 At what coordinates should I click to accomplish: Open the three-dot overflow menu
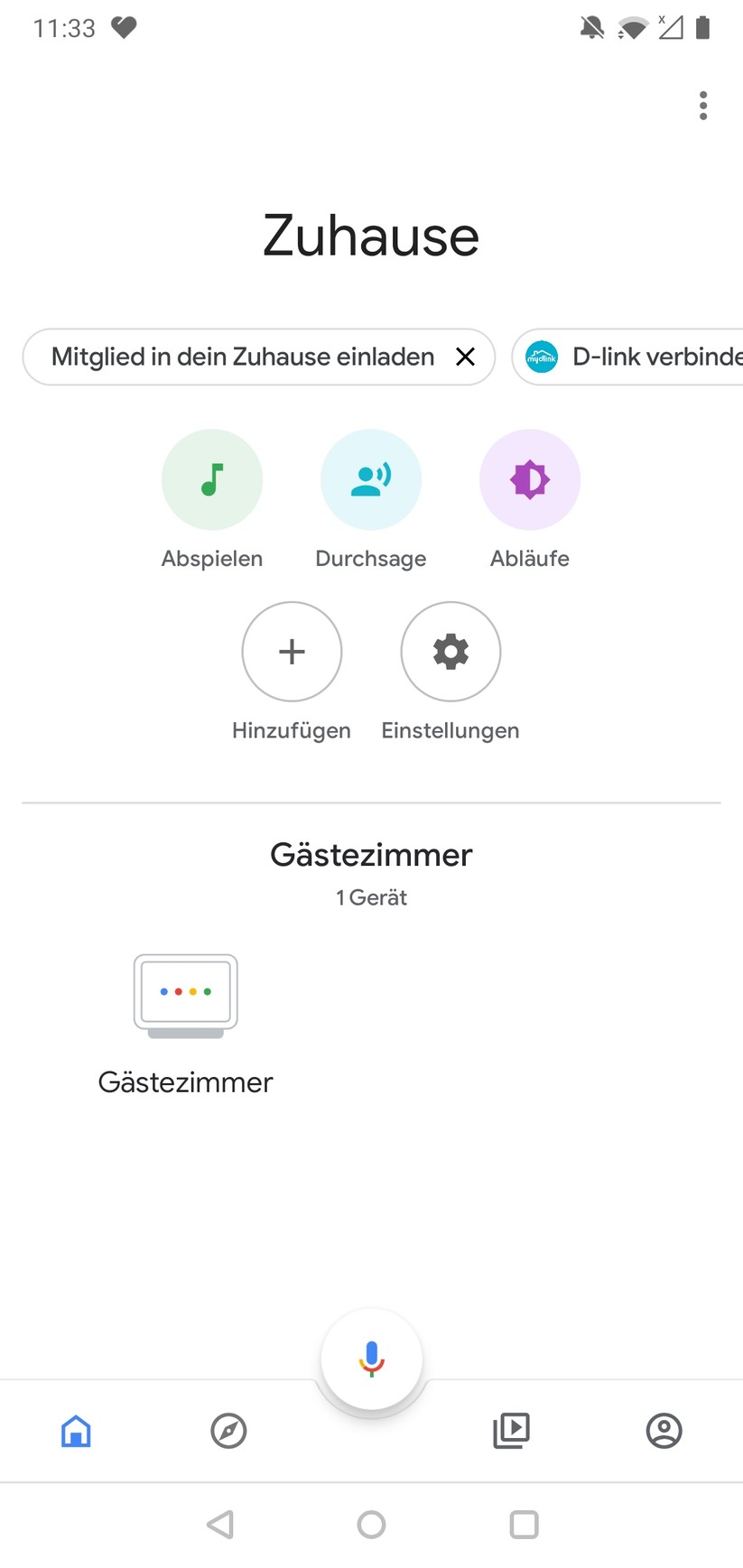[702, 106]
